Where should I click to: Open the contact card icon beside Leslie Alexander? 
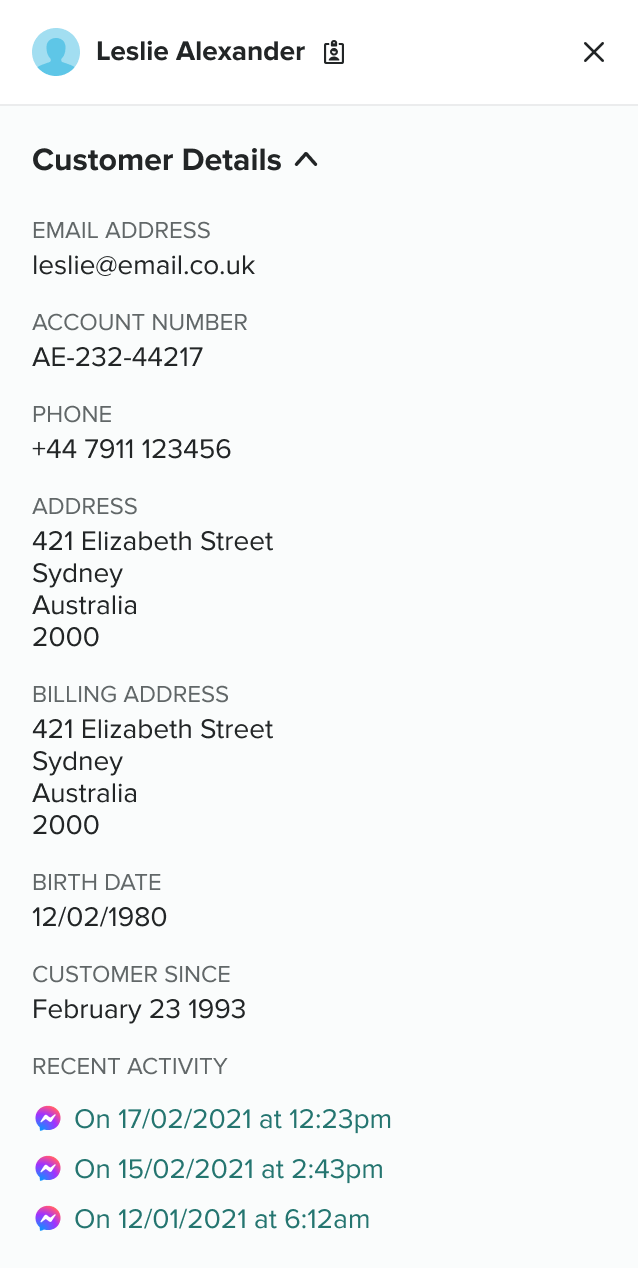[334, 53]
